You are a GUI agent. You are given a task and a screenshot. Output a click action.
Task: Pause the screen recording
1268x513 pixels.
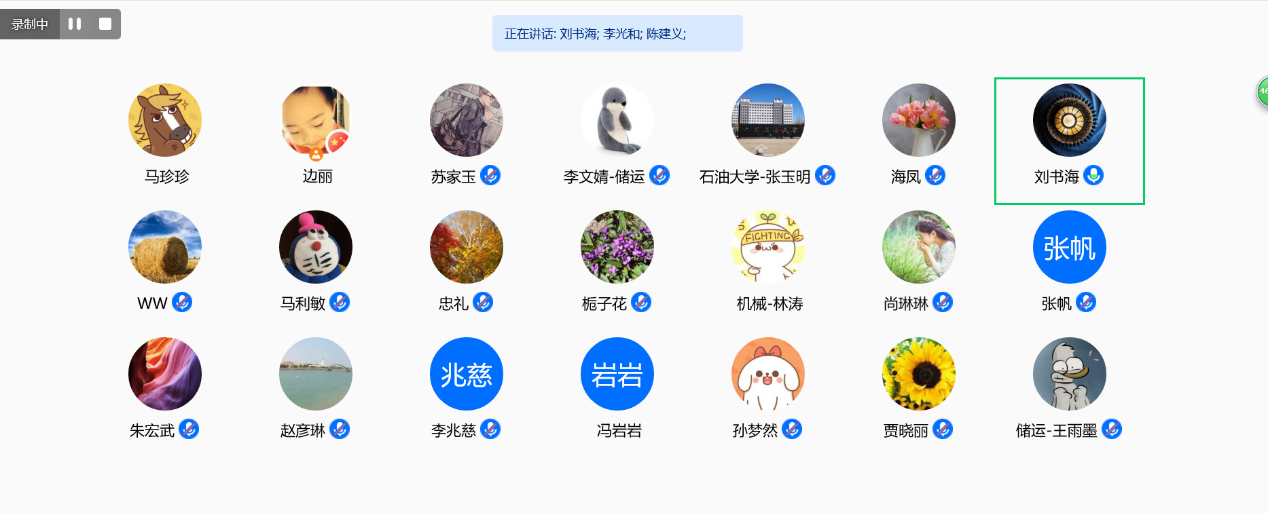point(75,24)
